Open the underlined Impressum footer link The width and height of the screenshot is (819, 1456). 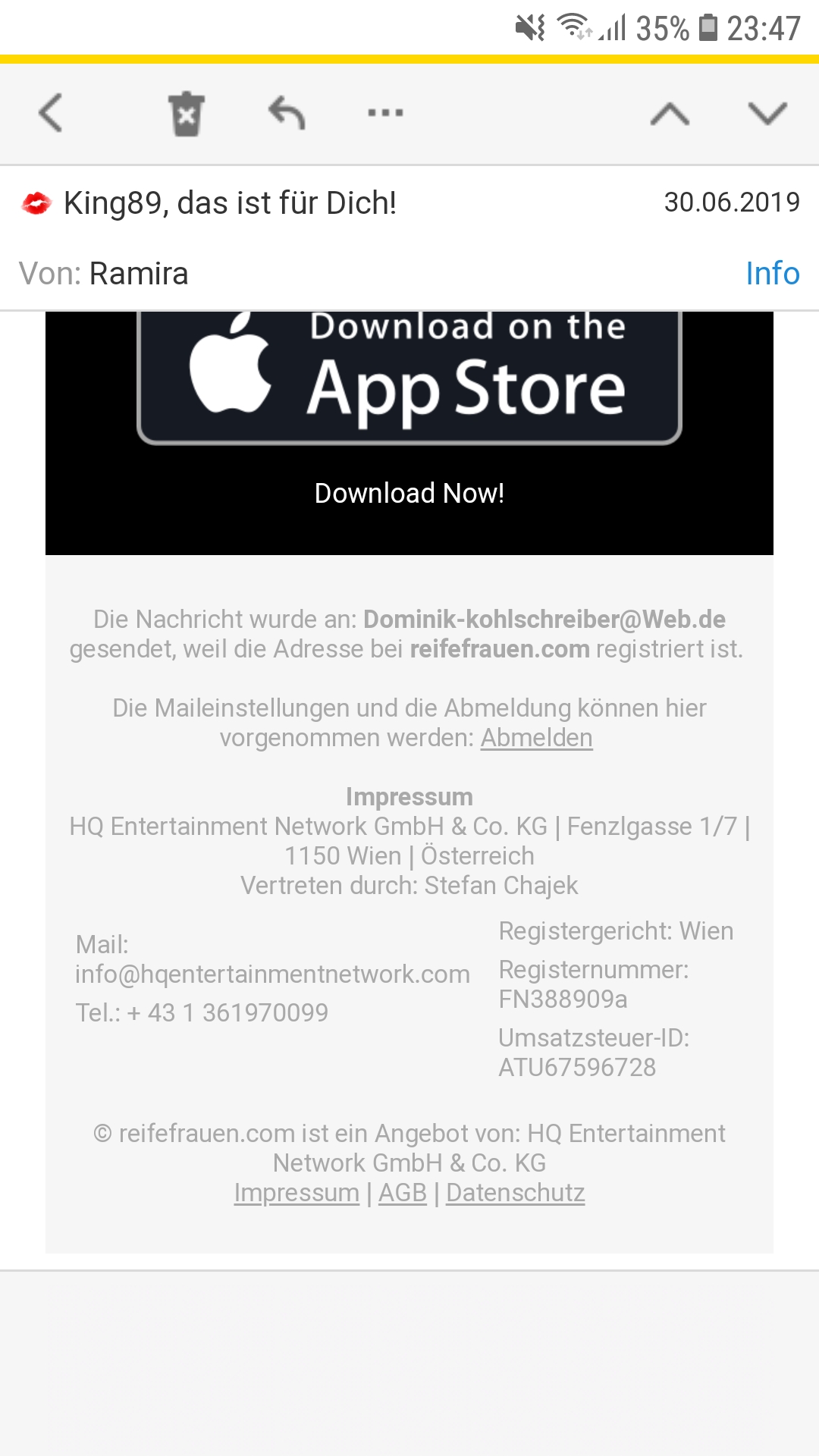297,1193
